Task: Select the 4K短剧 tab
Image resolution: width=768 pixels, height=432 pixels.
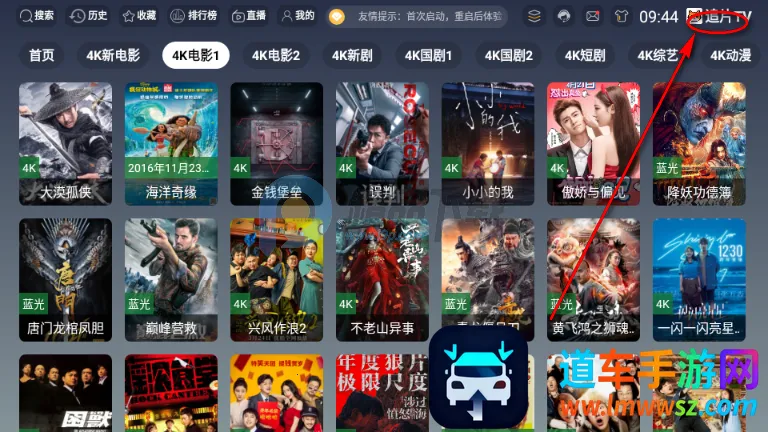Action: point(584,55)
